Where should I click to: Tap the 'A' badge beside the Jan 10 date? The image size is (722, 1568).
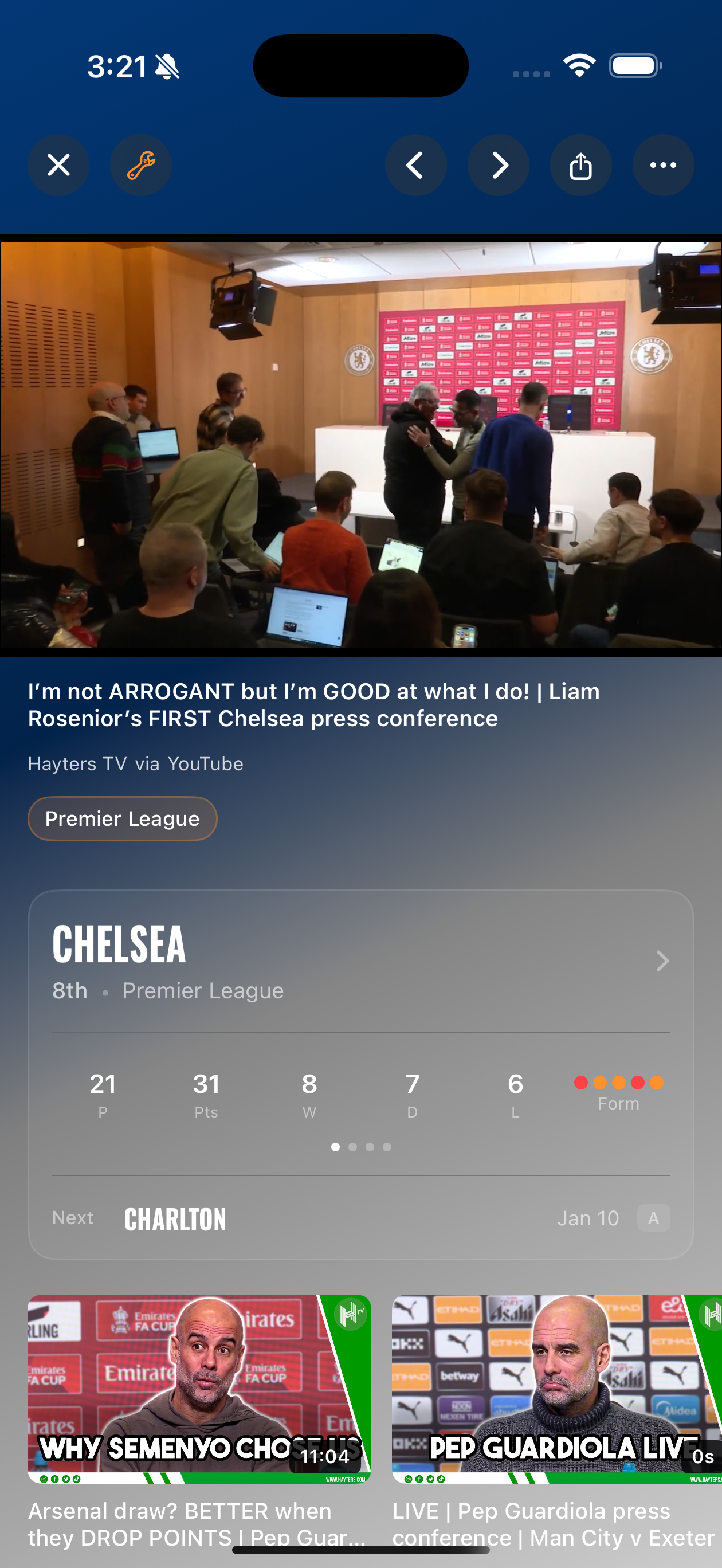[x=653, y=1218]
